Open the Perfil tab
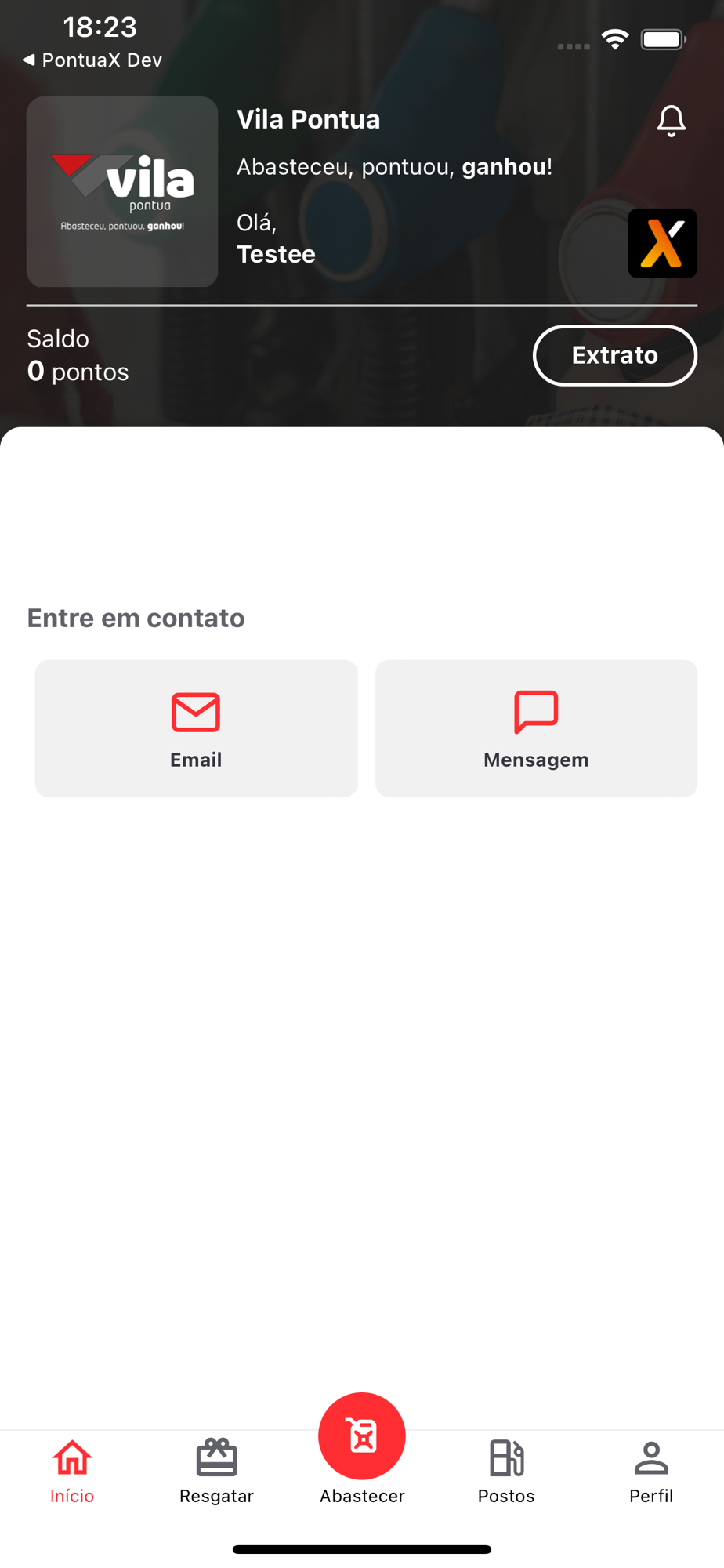724x1568 pixels. [x=651, y=1472]
